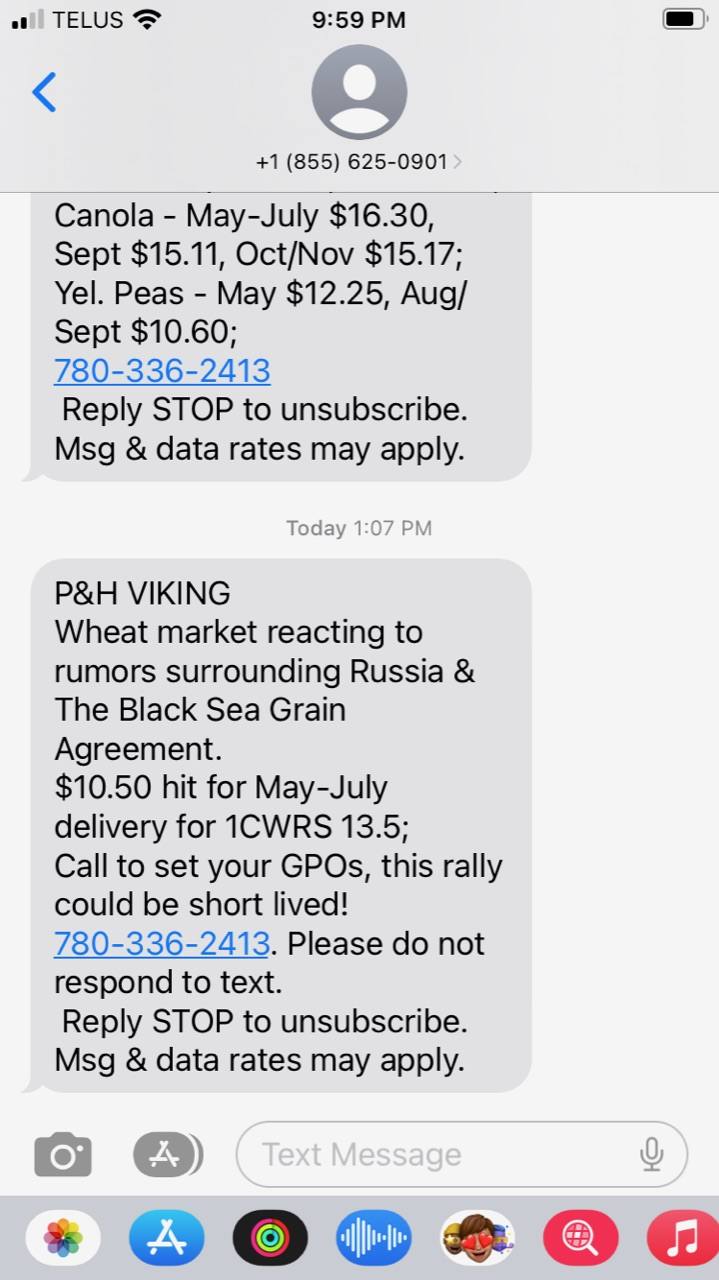This screenshot has height=1280, width=719.
Task: Go back to the messages list
Action: coord(45,93)
